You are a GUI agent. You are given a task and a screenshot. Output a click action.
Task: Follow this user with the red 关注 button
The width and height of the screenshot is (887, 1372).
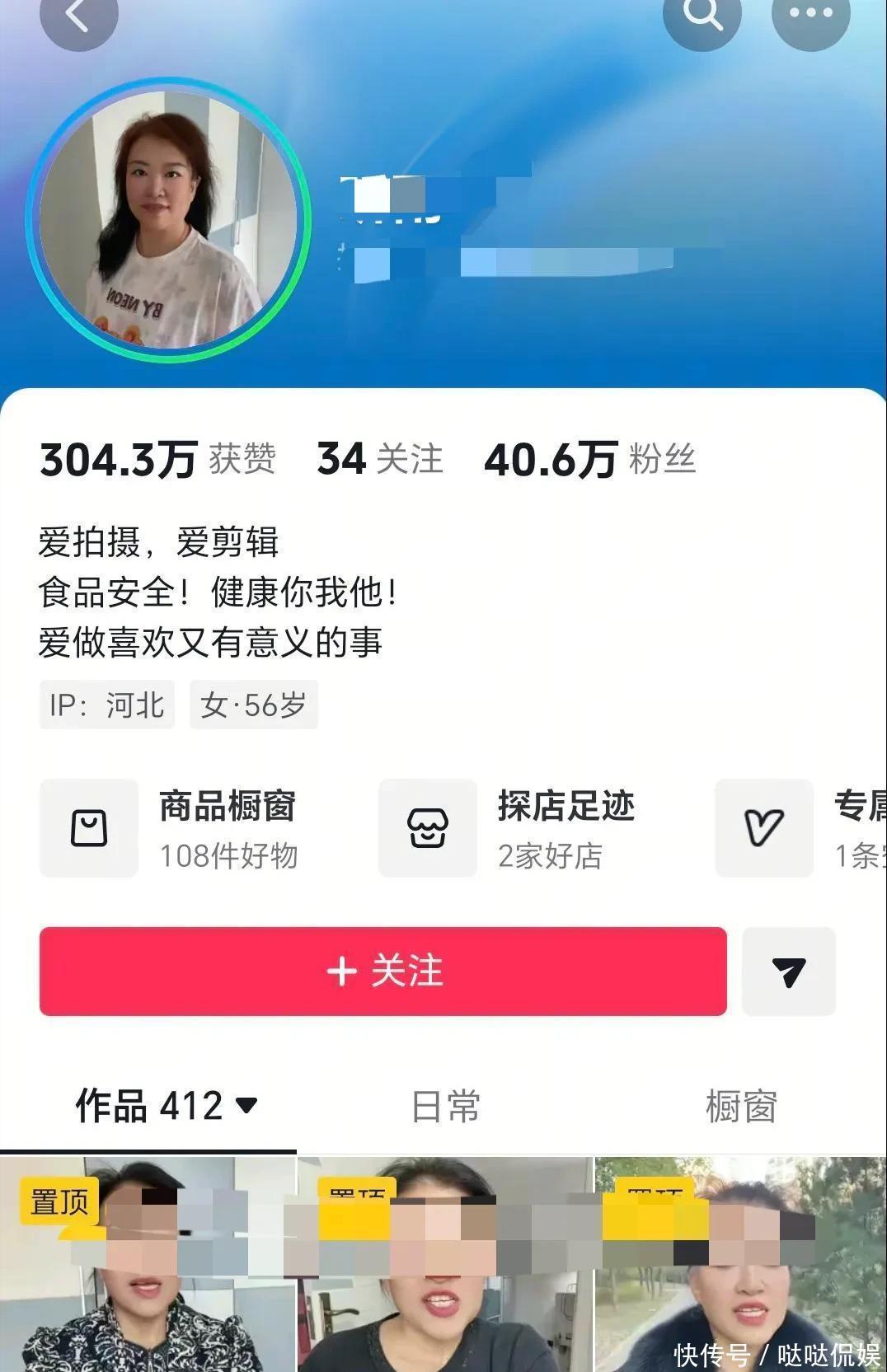pyautogui.click(x=383, y=971)
